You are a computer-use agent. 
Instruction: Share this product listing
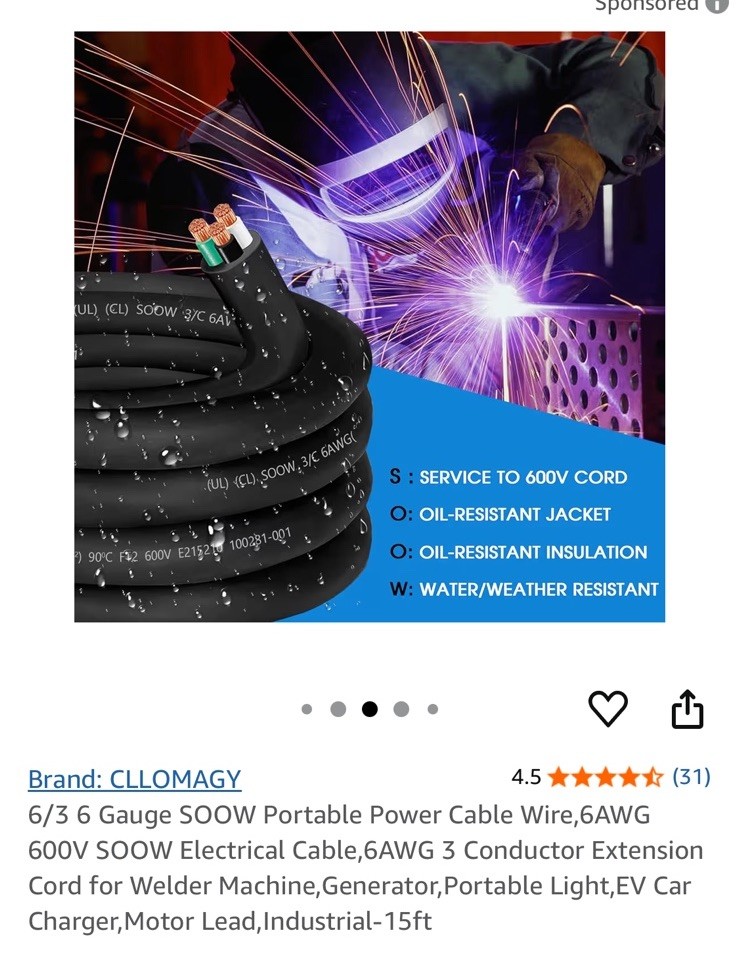coord(687,709)
